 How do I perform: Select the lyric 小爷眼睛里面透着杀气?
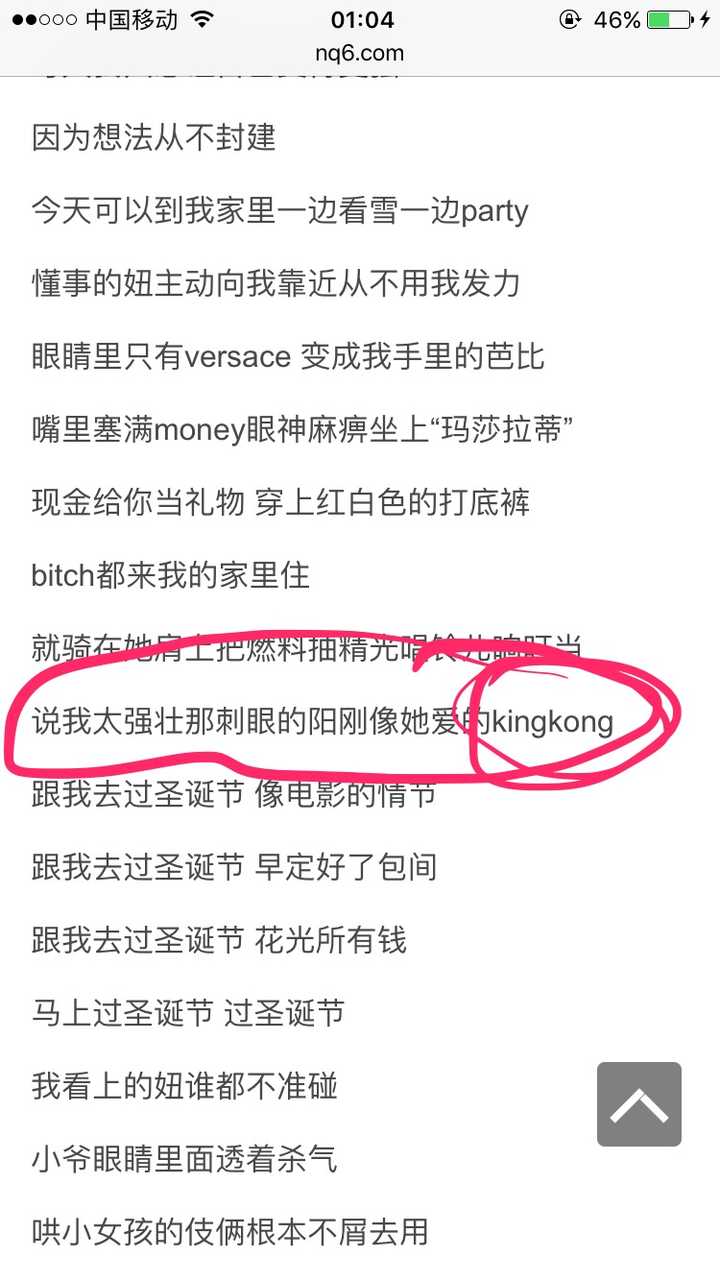182,1159
